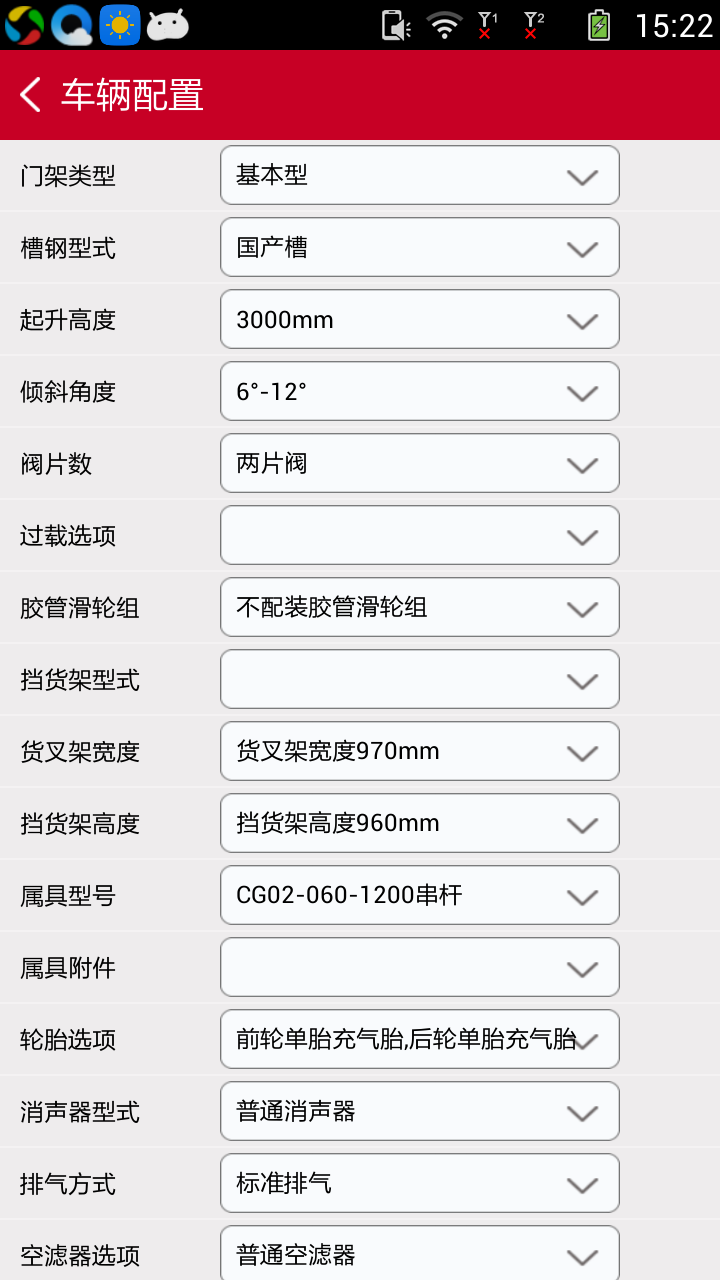
Task: Choose a 挡货架型式 option
Action: click(420, 679)
